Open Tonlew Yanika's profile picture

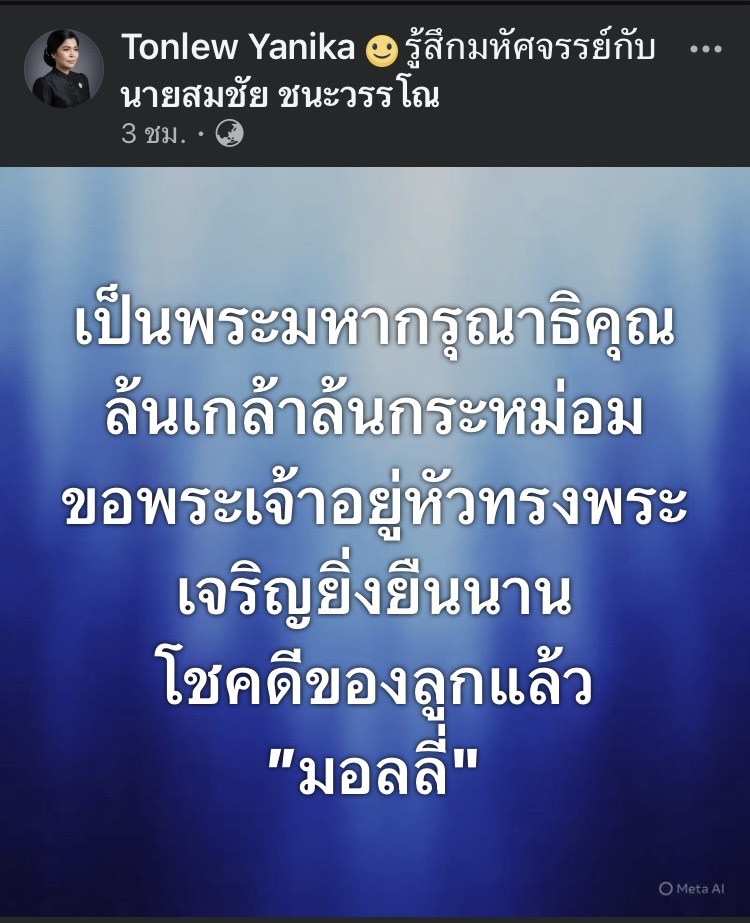tap(63, 69)
